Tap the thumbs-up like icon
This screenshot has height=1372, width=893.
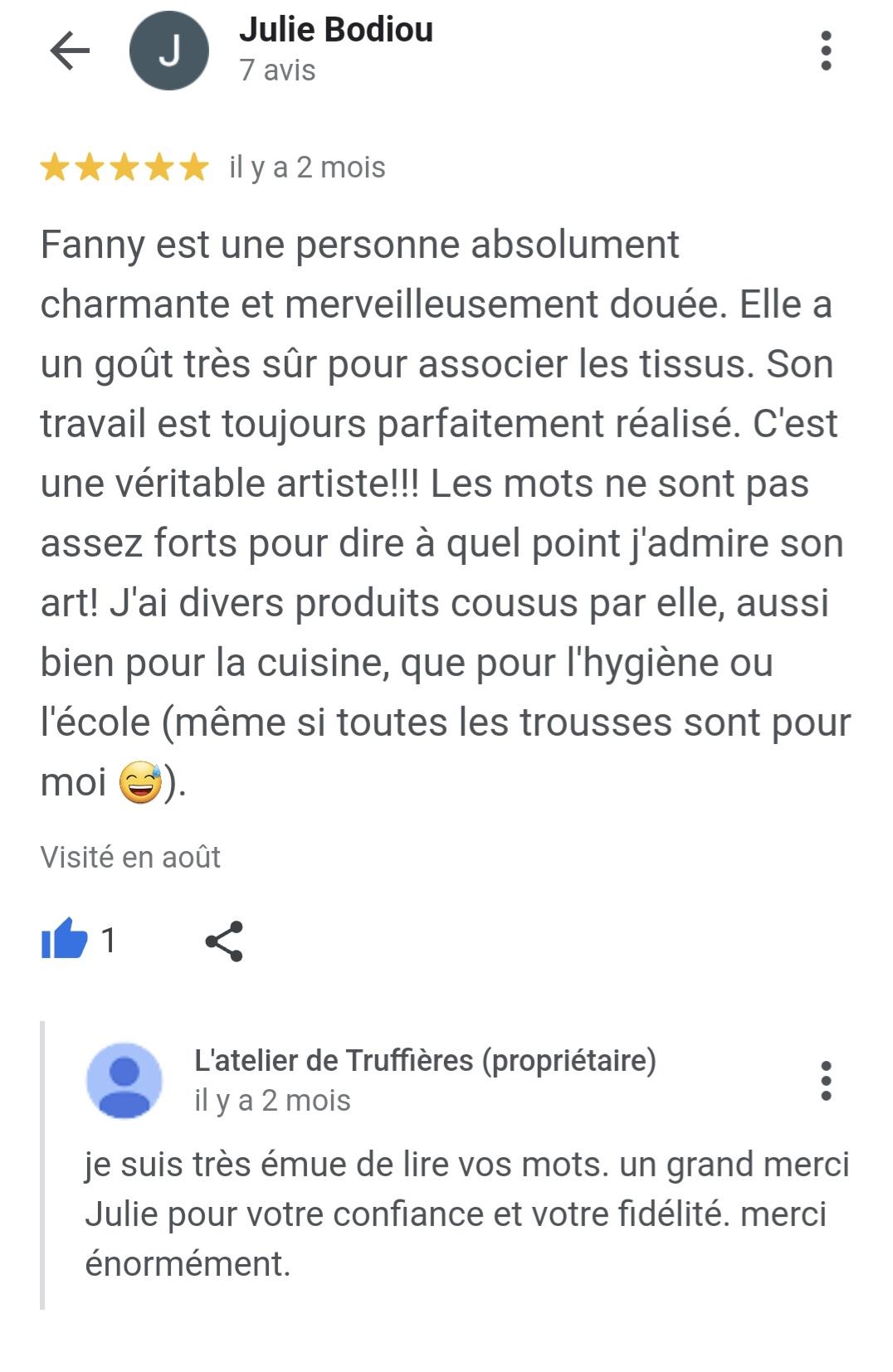point(65,940)
